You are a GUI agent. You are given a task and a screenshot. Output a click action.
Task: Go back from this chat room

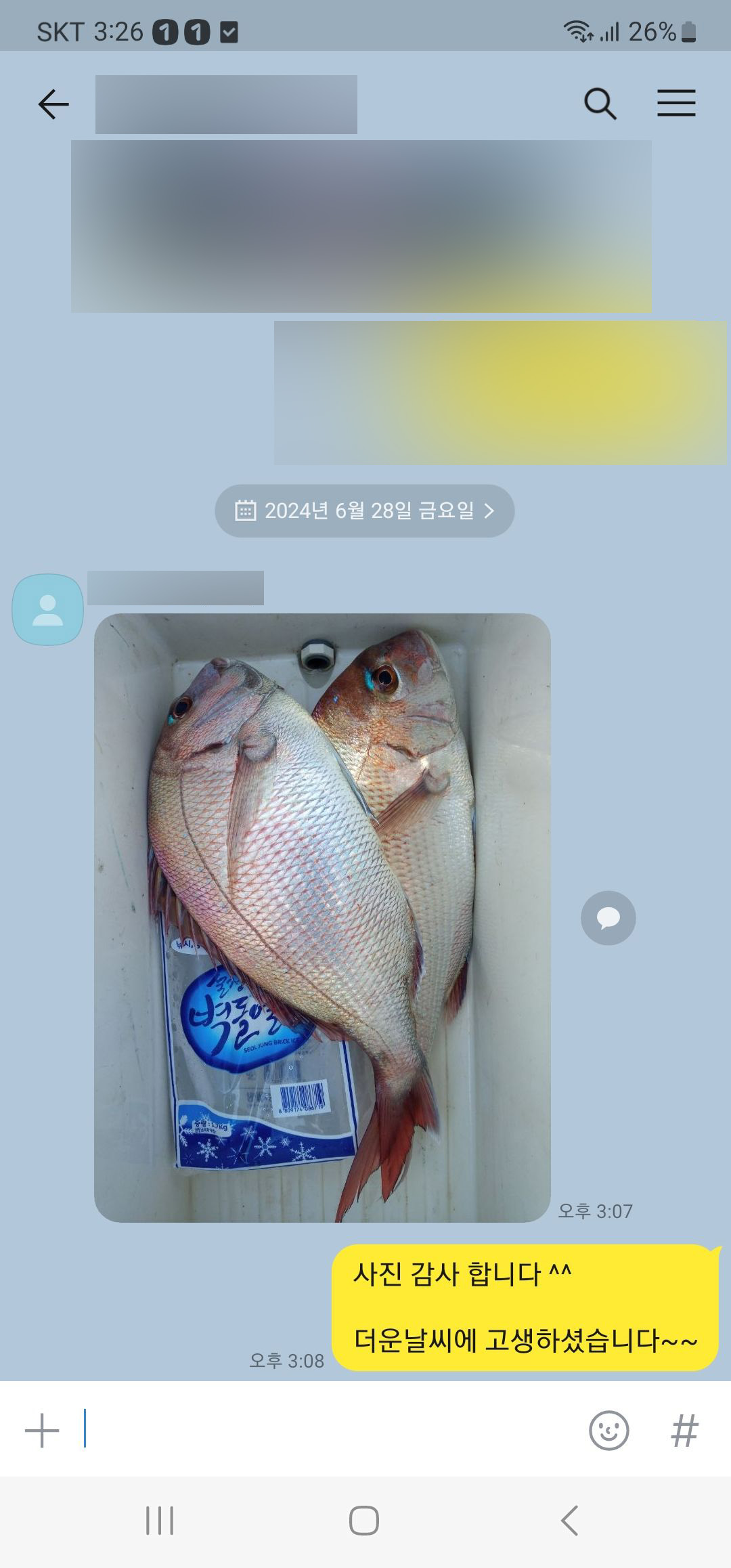click(x=53, y=104)
